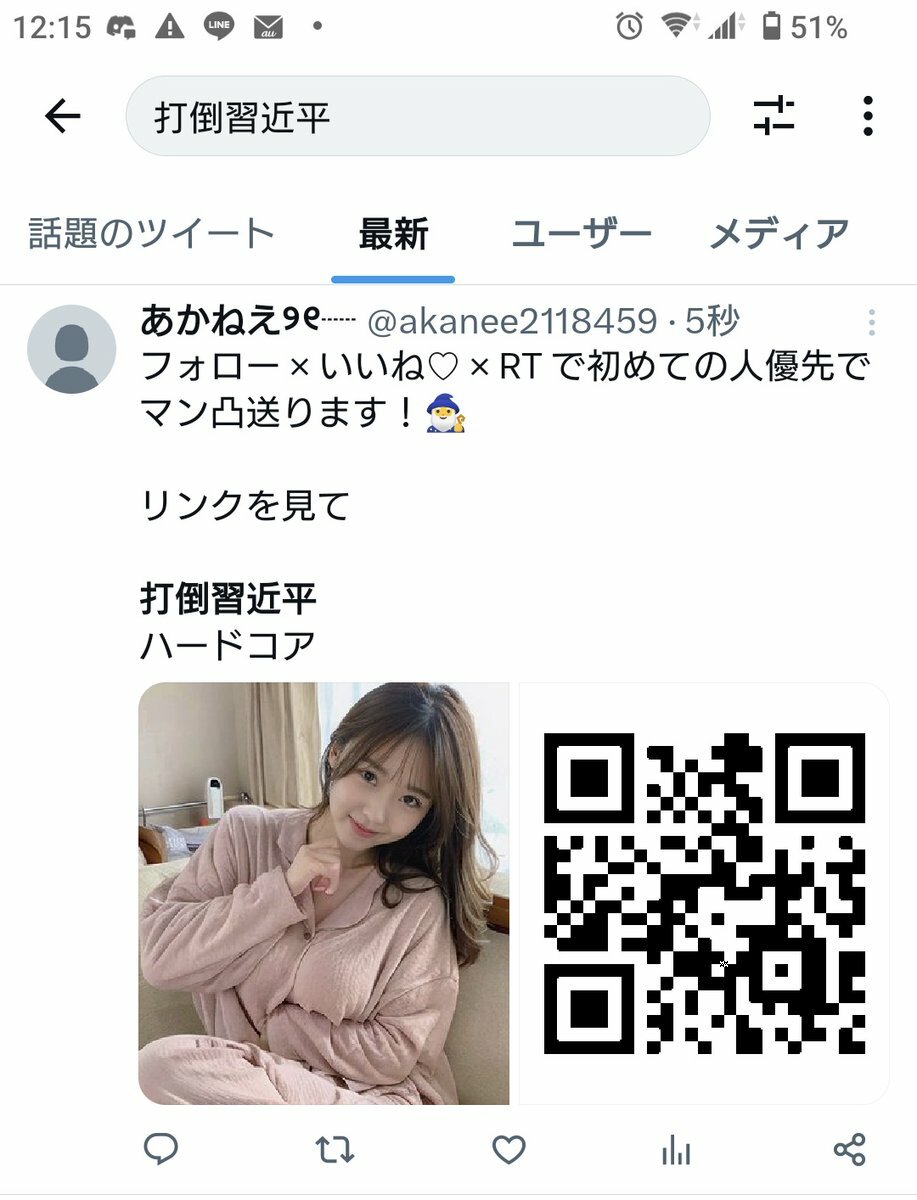This screenshot has height=1200, width=917.
Task: View analytics for the tweet
Action: [x=676, y=1149]
